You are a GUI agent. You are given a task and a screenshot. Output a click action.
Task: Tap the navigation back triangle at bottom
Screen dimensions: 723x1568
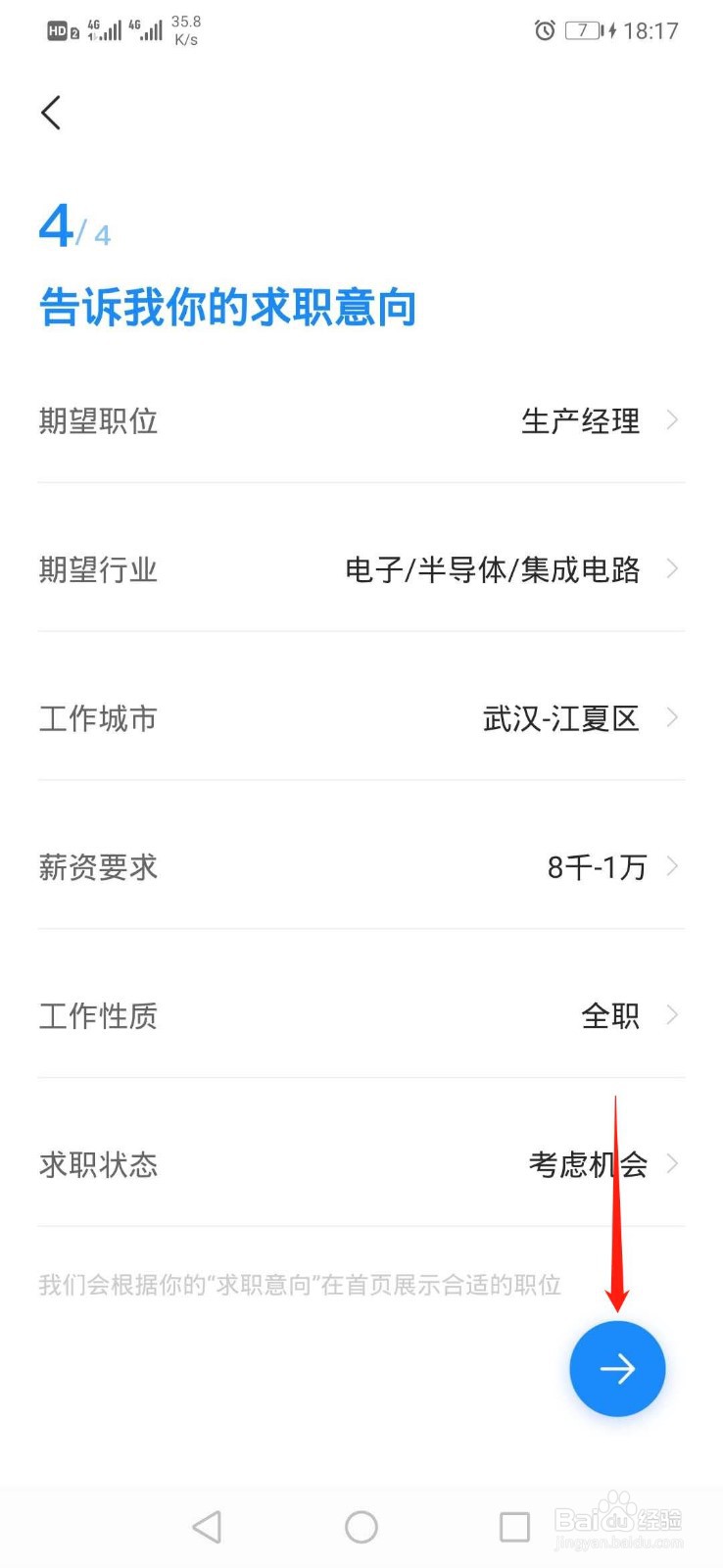pos(207,1526)
